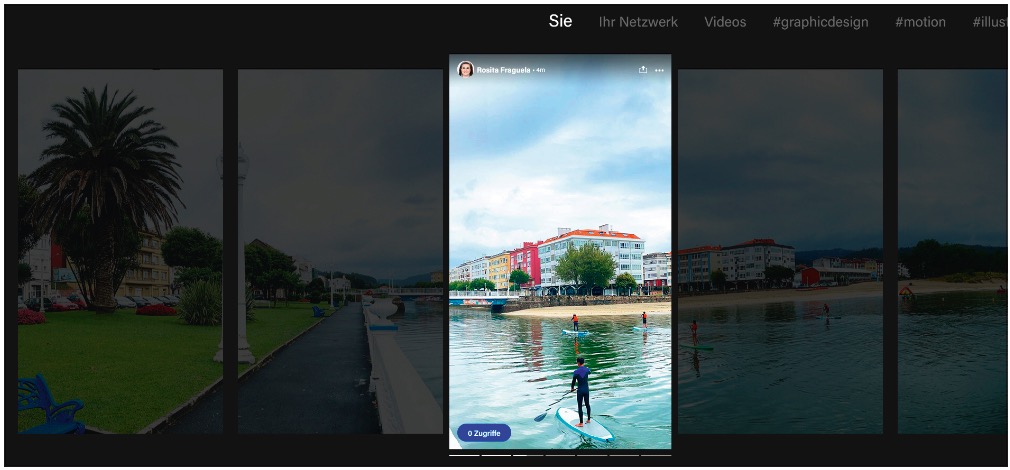Switch to Ihr Netzwerk tab

[x=638, y=22]
